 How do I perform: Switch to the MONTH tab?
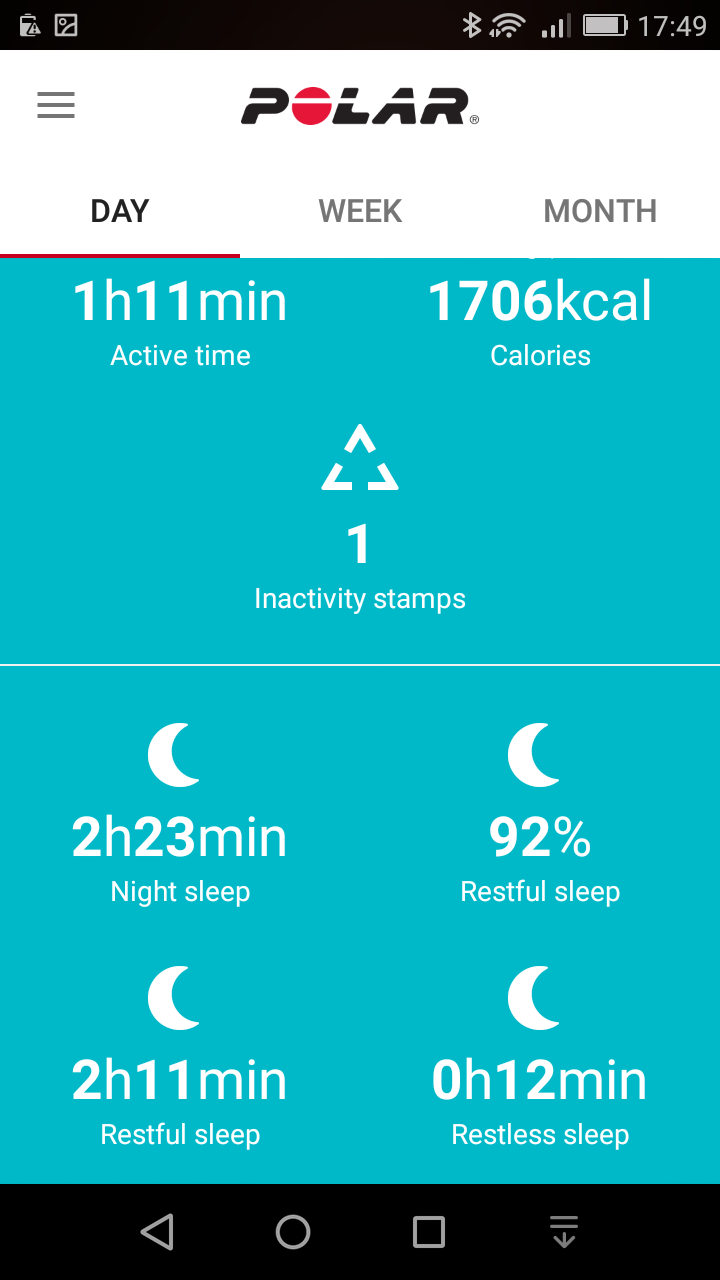click(600, 211)
